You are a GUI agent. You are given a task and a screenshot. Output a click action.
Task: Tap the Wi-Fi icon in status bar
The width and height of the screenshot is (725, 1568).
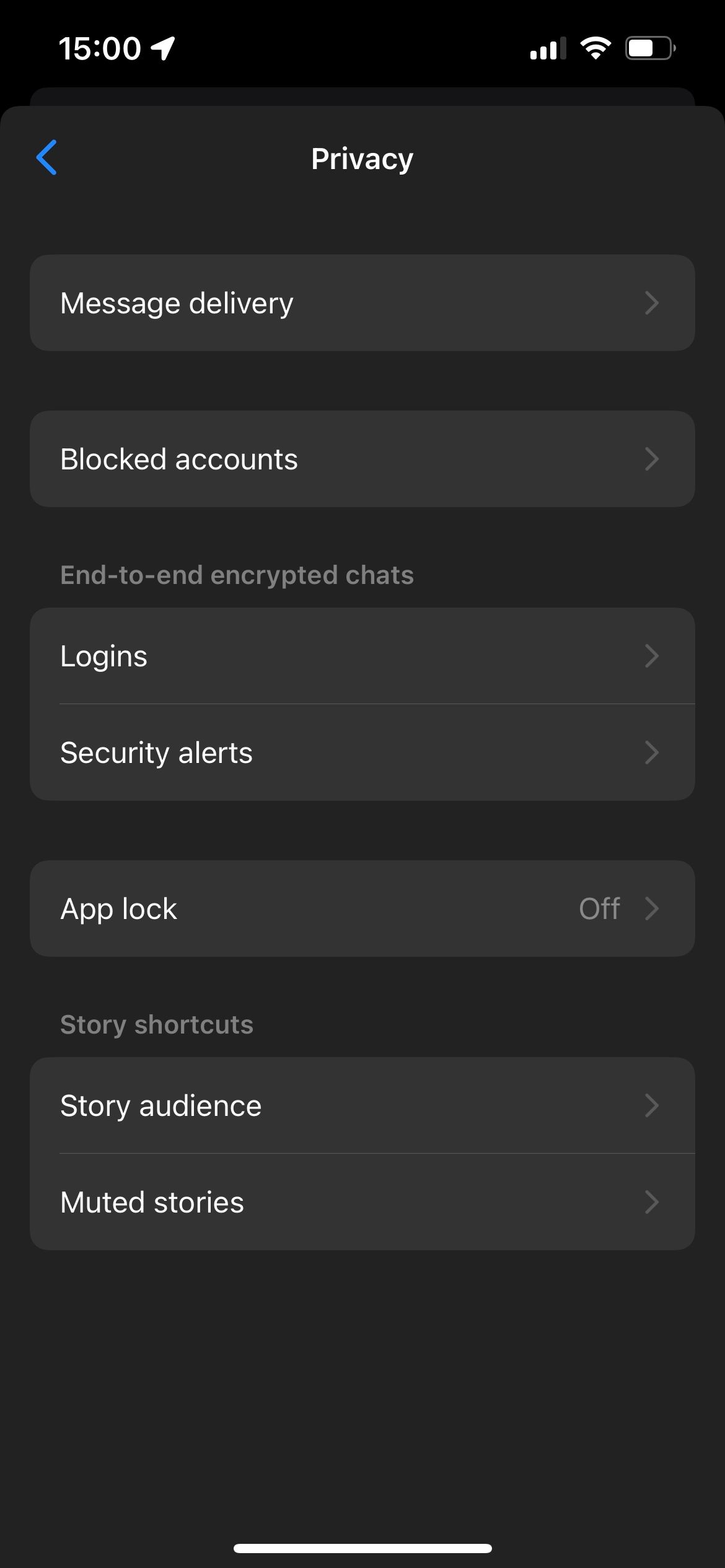pos(596,47)
